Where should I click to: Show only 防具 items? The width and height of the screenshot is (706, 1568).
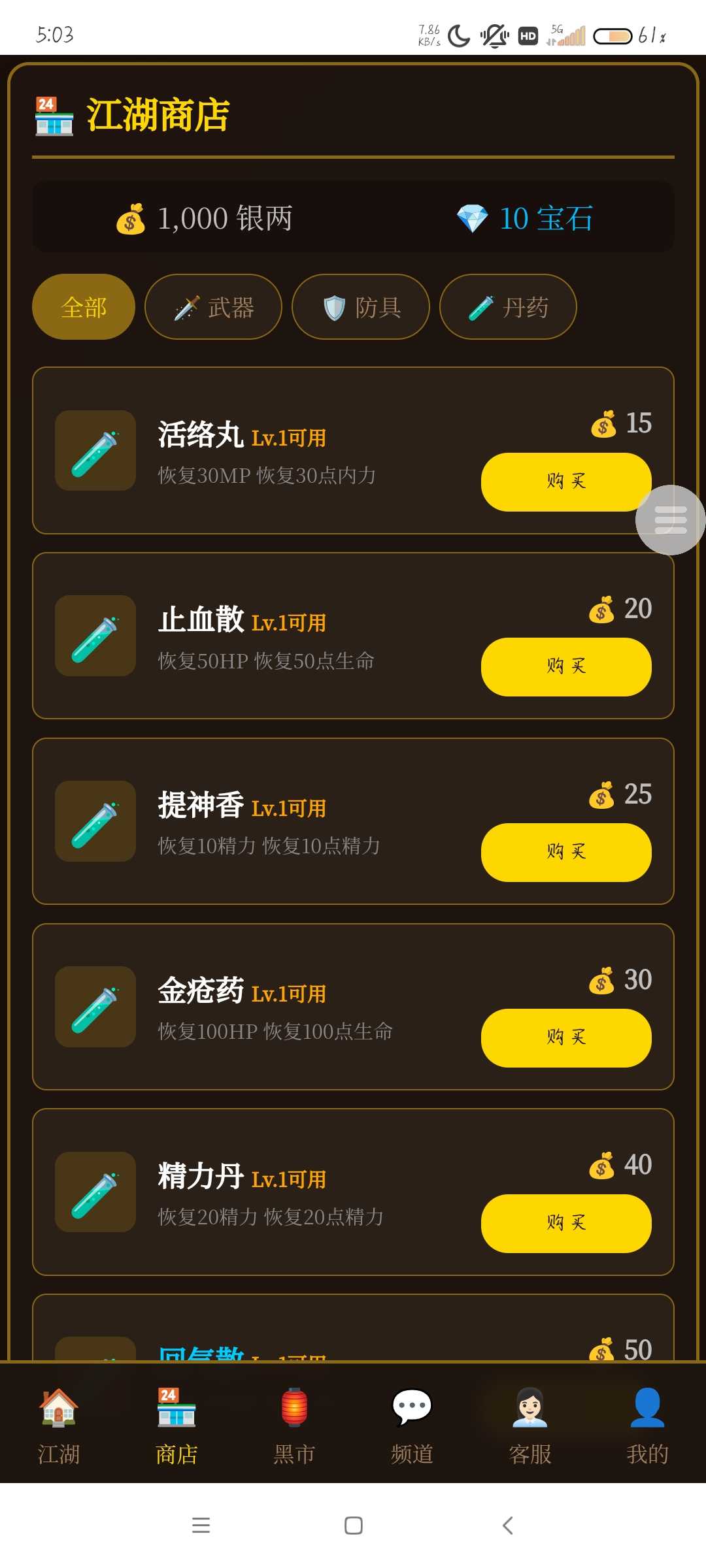pyautogui.click(x=361, y=307)
